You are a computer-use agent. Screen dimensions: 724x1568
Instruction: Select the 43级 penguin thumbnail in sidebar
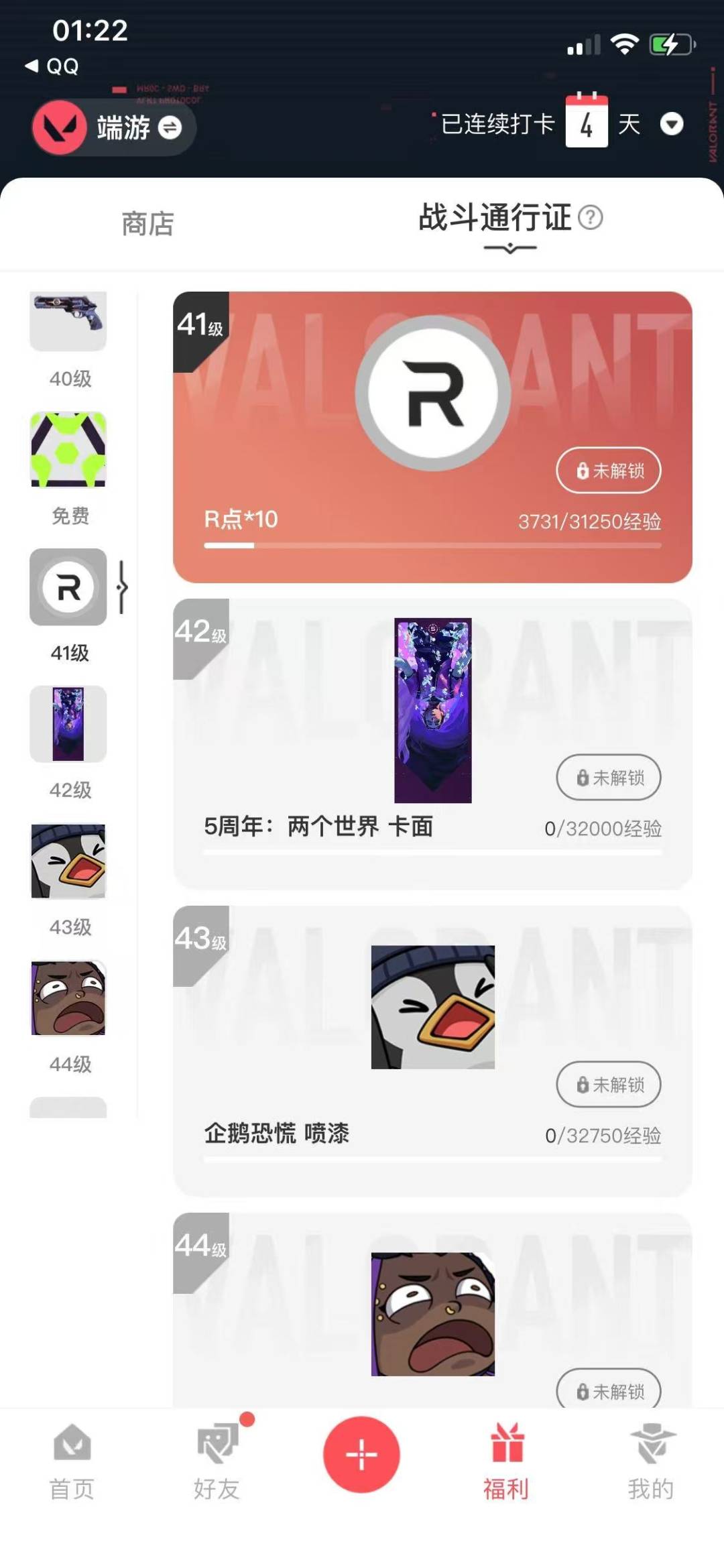pyautogui.click(x=68, y=861)
